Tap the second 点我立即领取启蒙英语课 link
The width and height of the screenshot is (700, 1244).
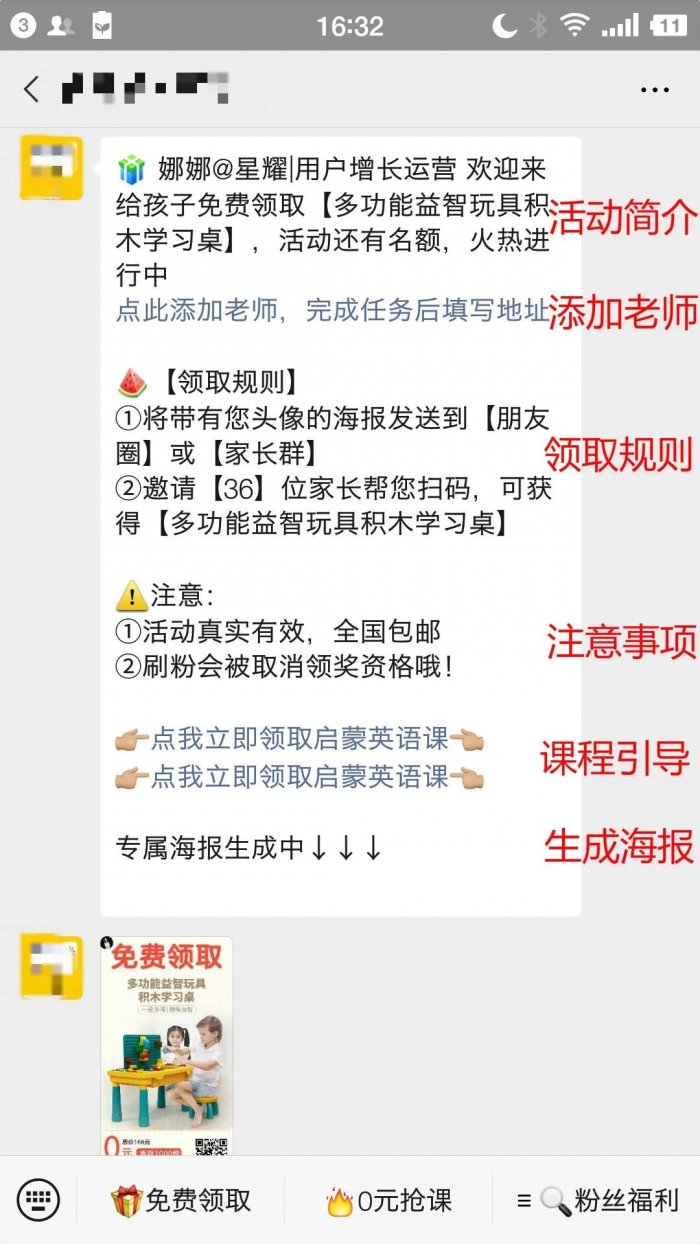[x=300, y=776]
